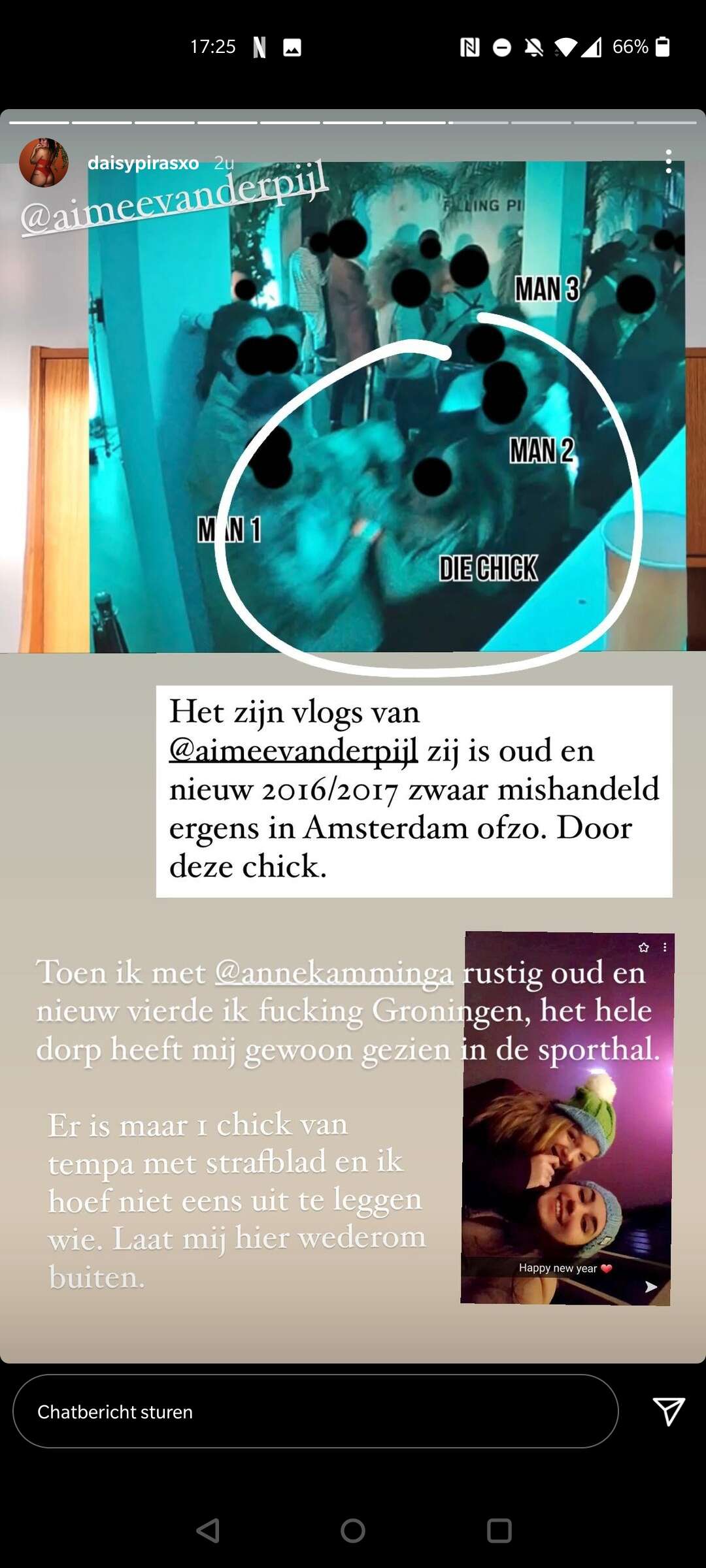Tap the @annekamminga mention
The width and height of the screenshot is (706, 1568).
(x=334, y=972)
